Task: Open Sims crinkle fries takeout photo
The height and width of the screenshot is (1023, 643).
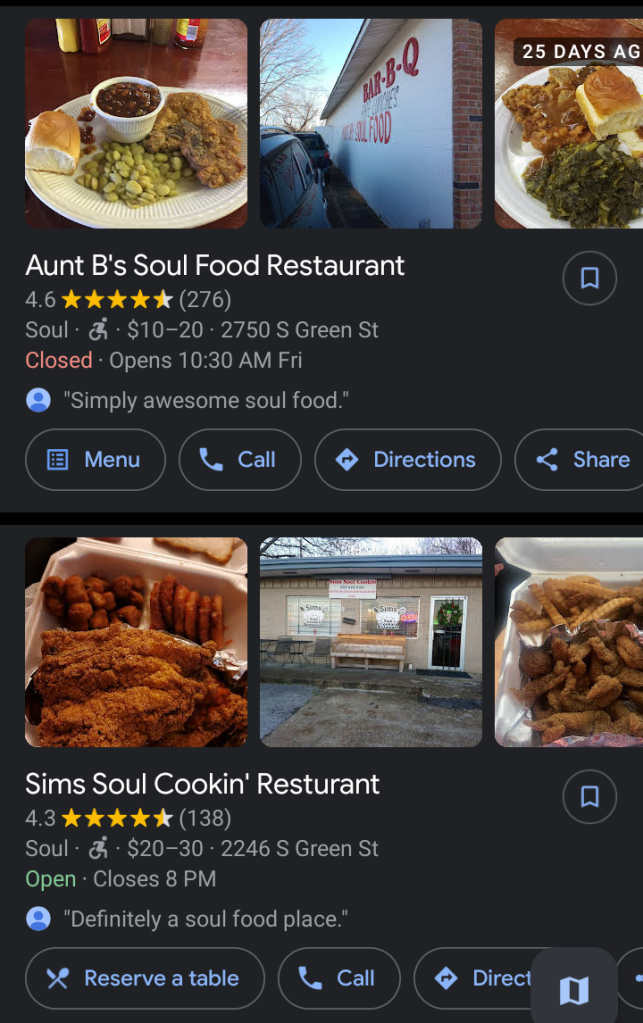Action: coord(568,642)
